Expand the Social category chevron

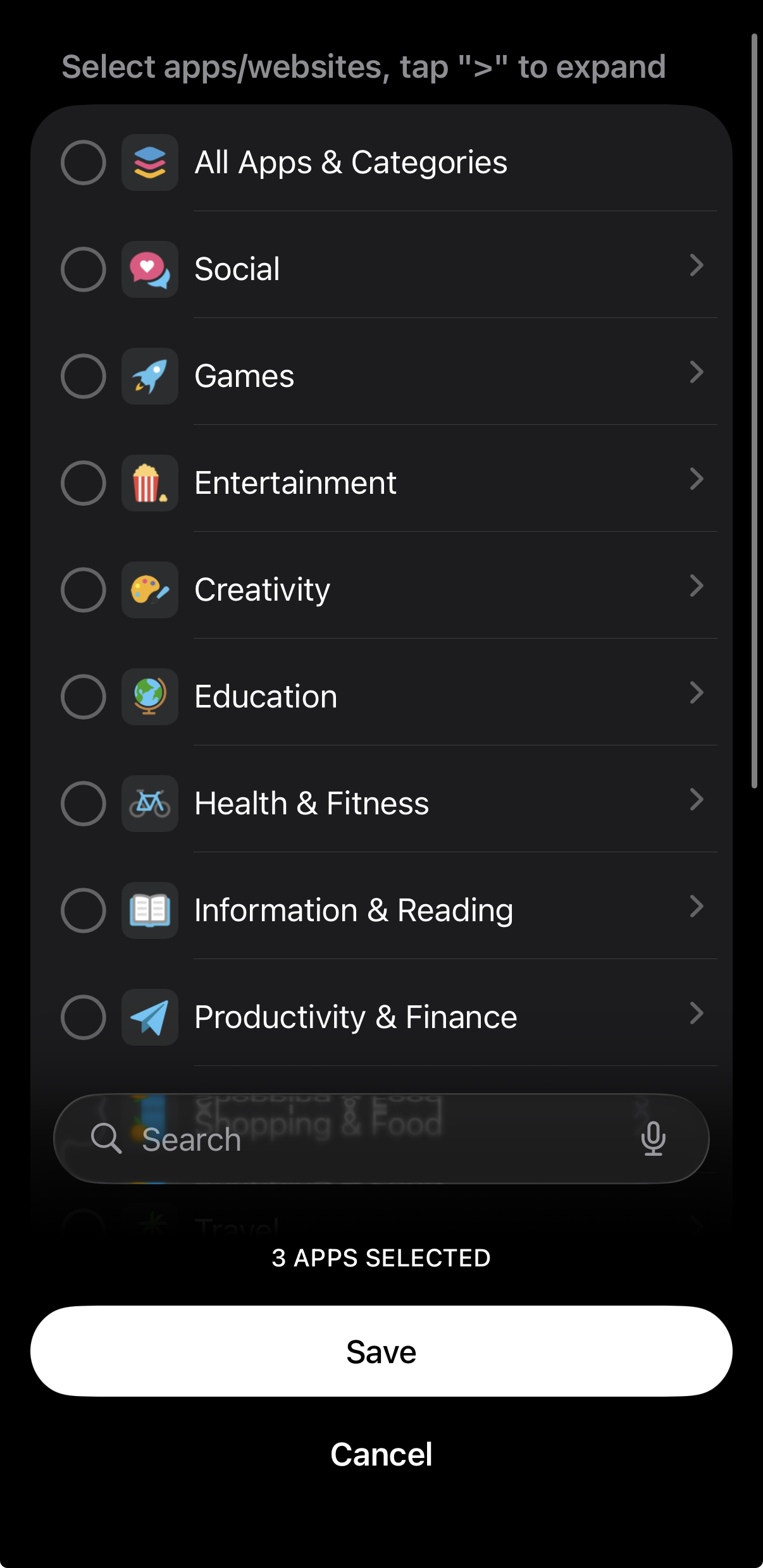696,266
